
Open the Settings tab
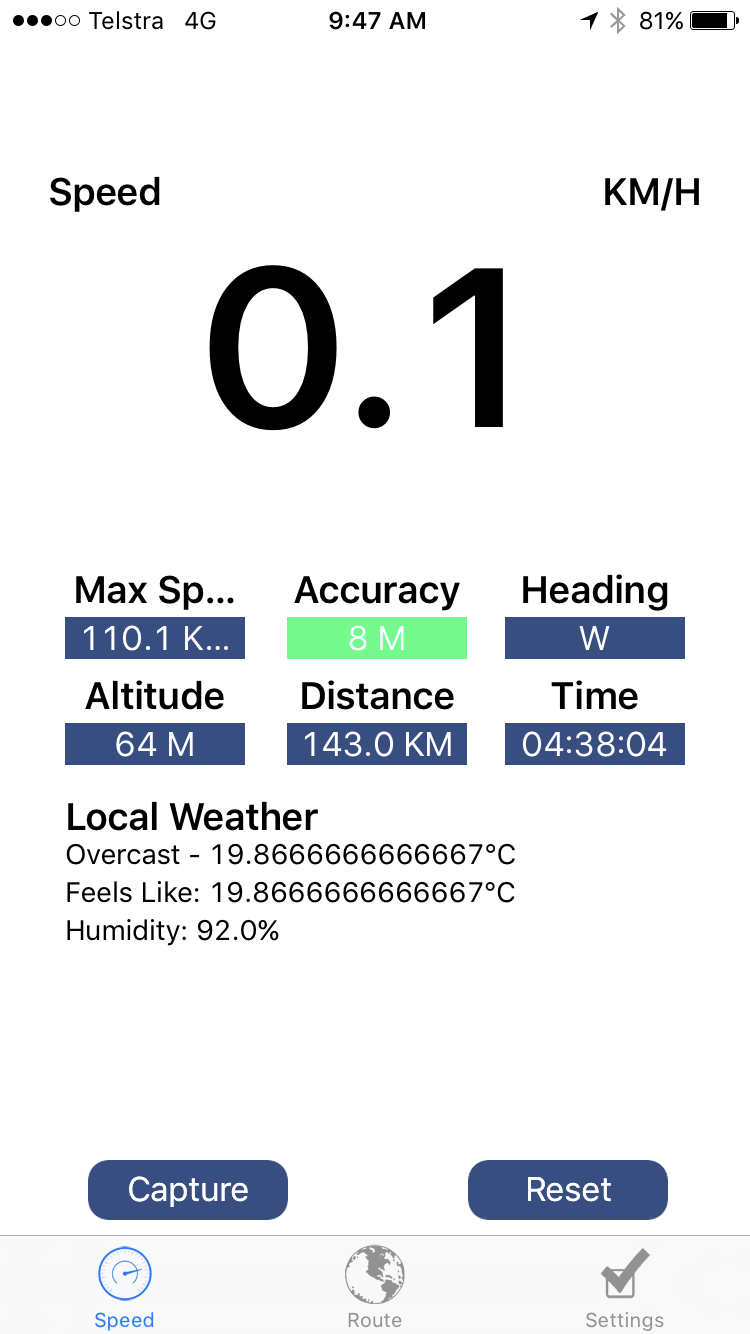[x=625, y=1286]
